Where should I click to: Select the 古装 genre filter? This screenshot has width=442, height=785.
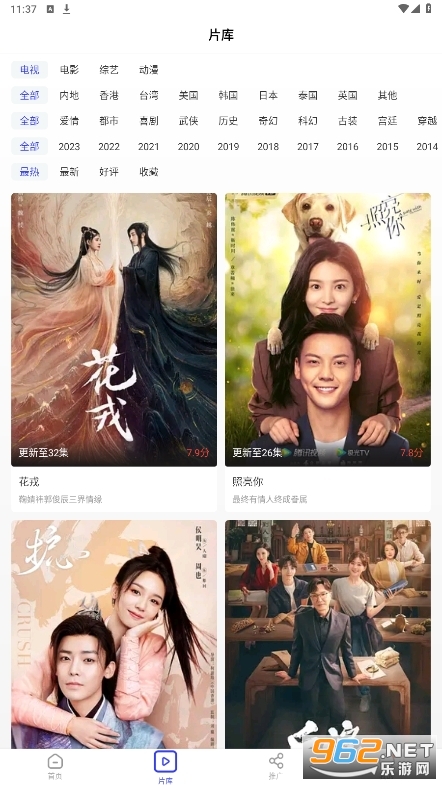(x=347, y=121)
